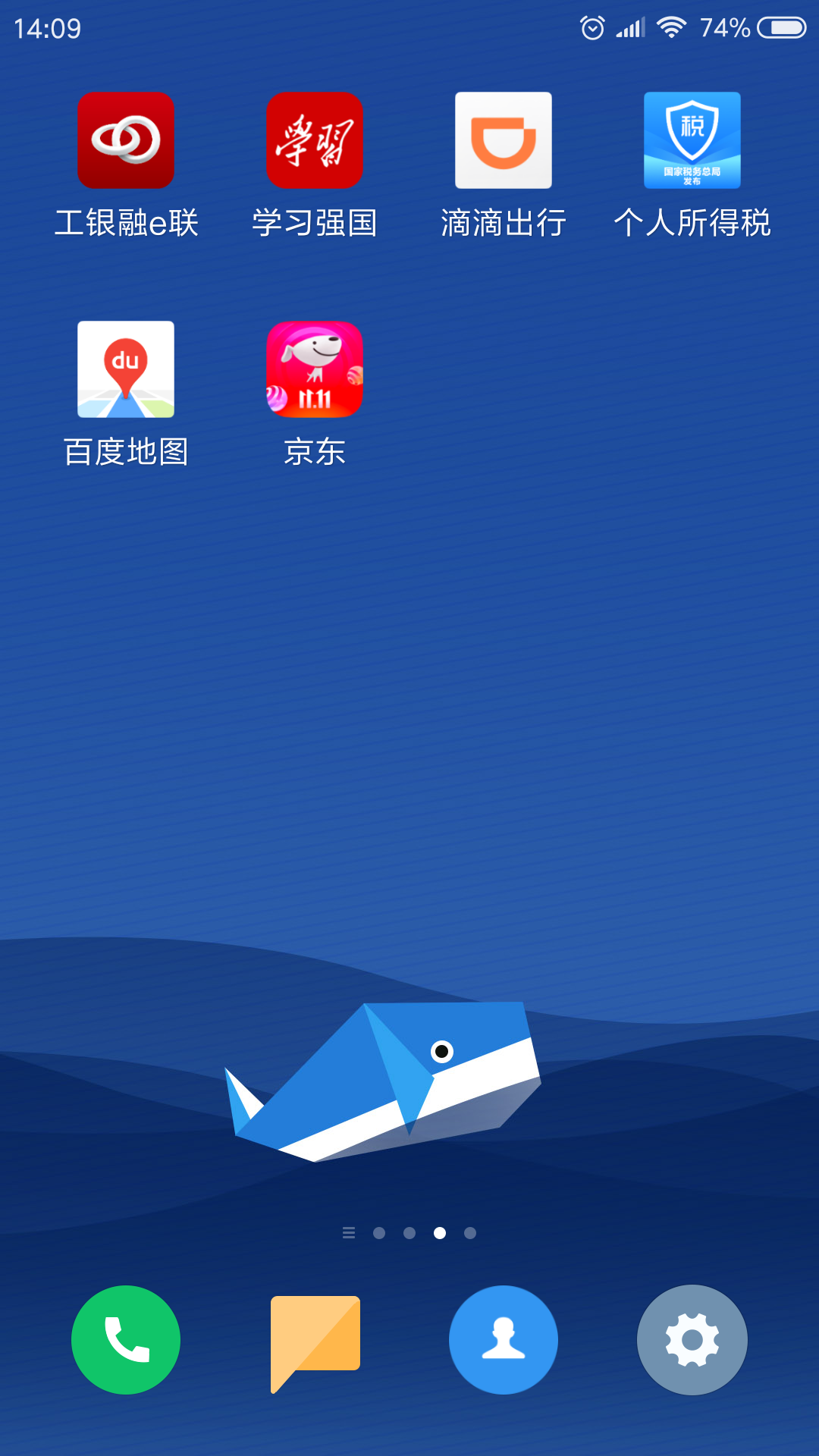819x1456 pixels.
Task: Tap the menu lines page indicator
Action: [x=349, y=1233]
